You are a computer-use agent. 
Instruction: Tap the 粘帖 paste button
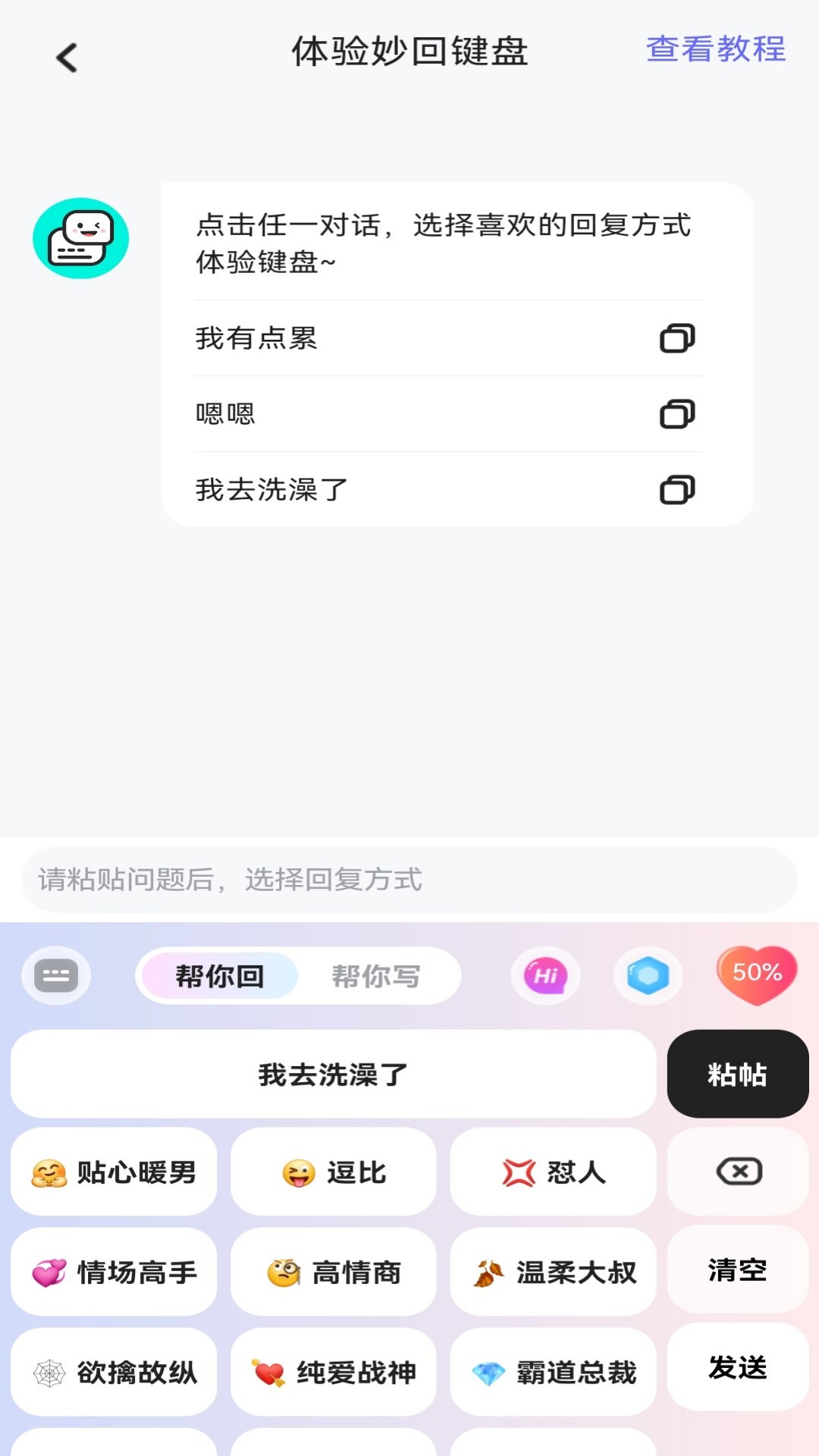738,1075
